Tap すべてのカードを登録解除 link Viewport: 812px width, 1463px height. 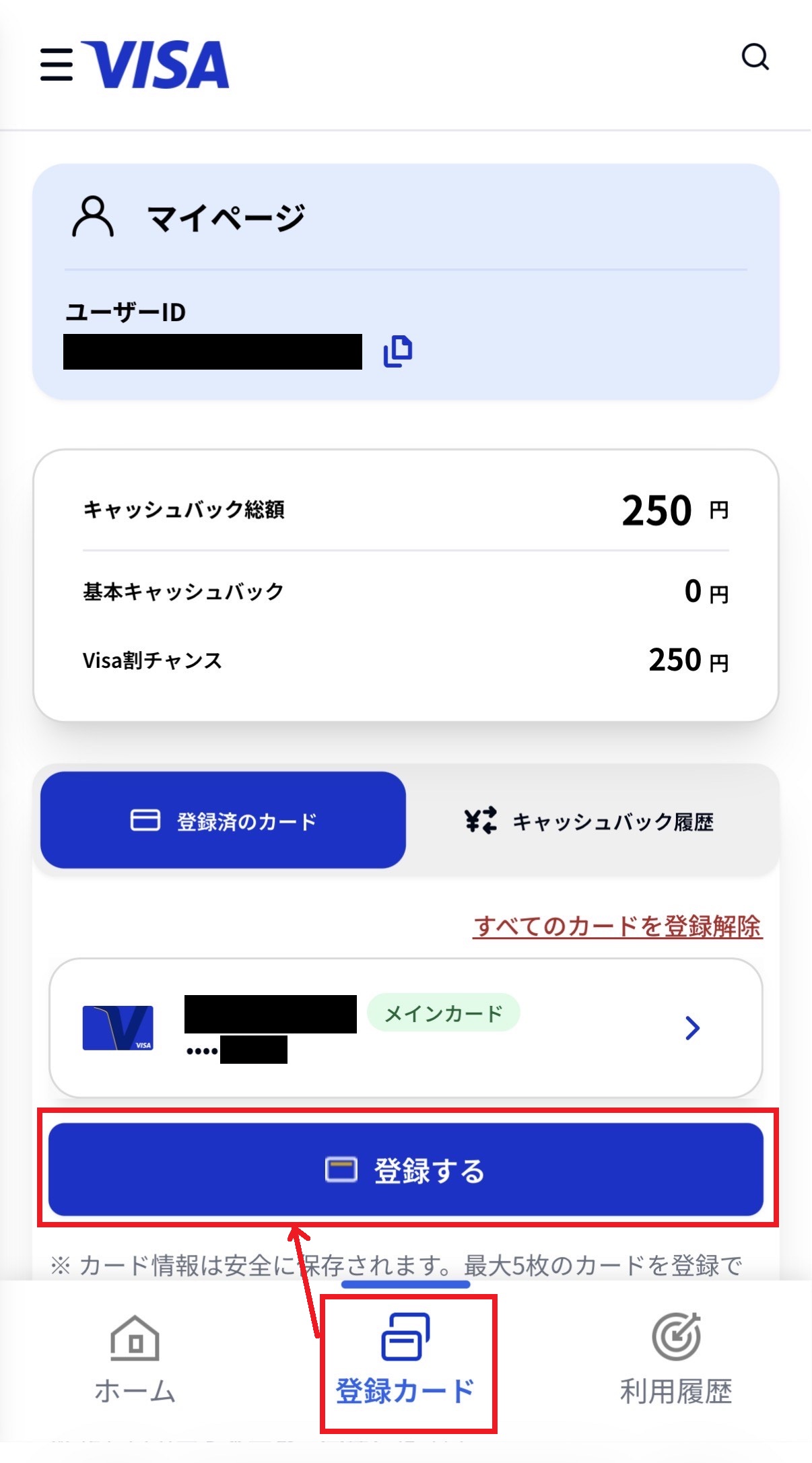click(617, 926)
